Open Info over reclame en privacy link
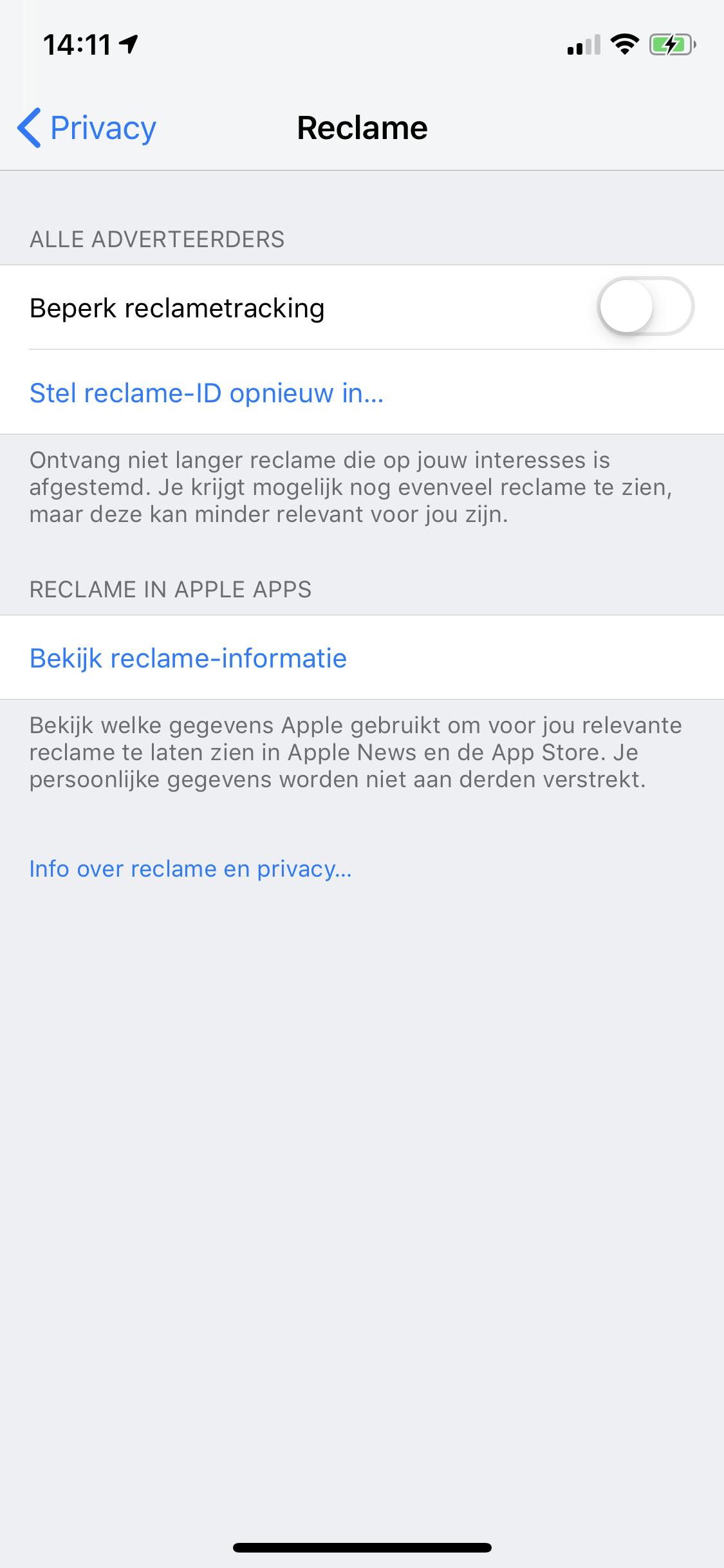This screenshot has width=724, height=1568. click(x=190, y=869)
